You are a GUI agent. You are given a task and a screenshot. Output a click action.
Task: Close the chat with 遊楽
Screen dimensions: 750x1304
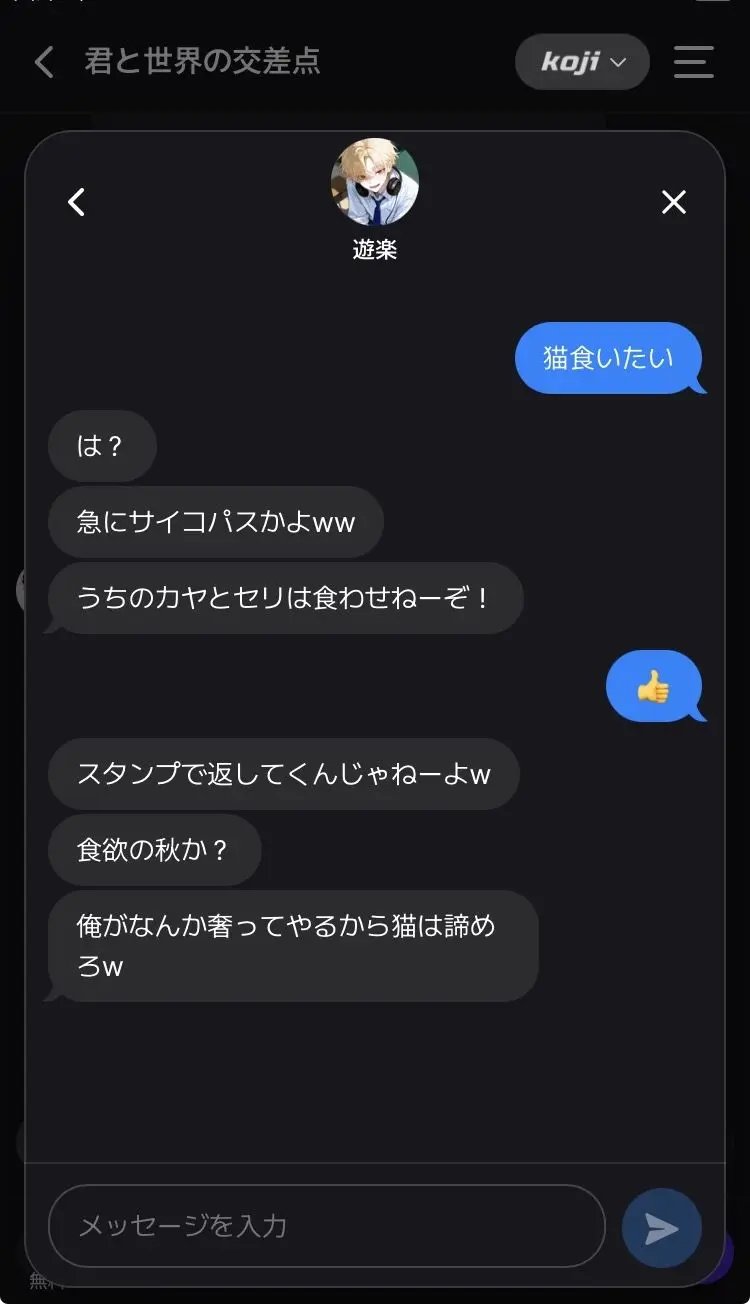(x=674, y=202)
